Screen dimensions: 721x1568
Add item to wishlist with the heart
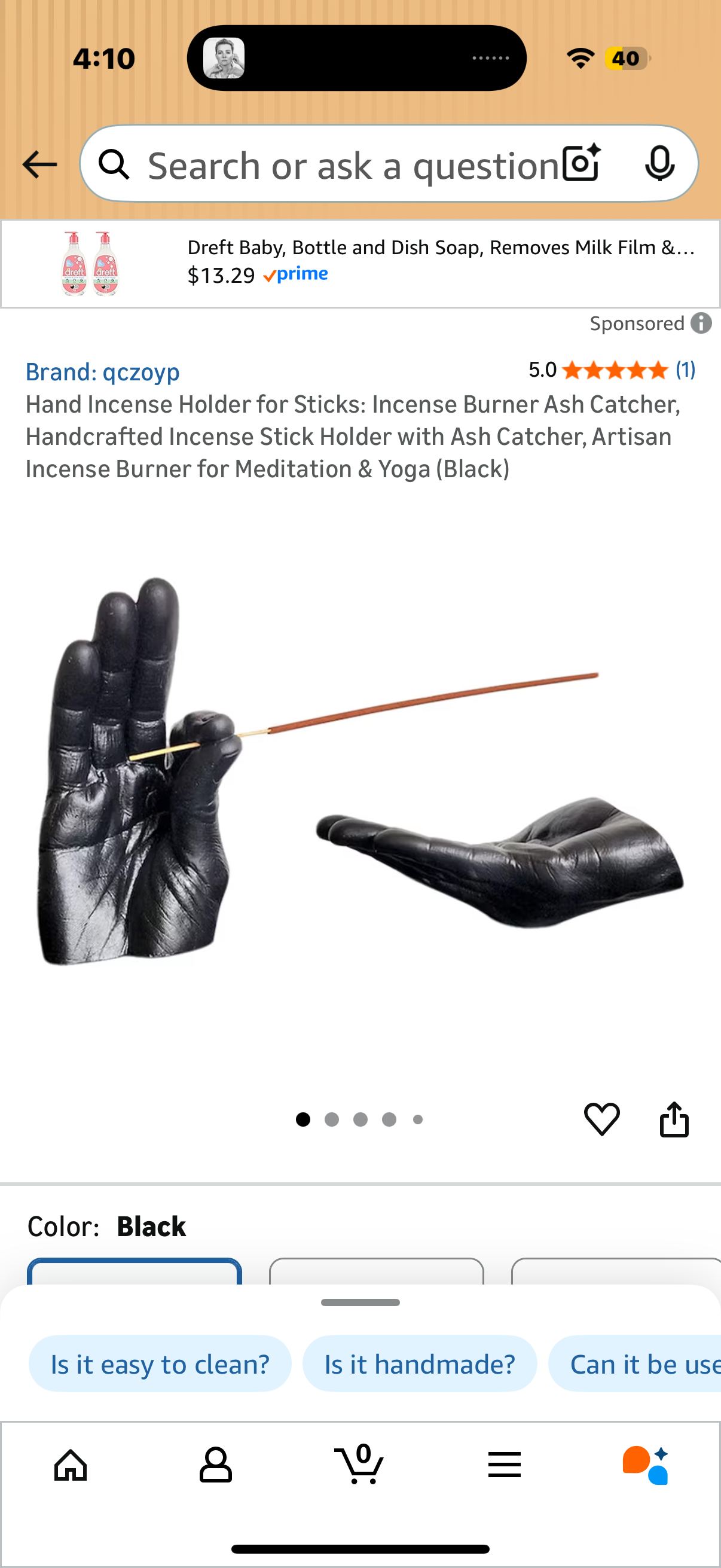(603, 1118)
